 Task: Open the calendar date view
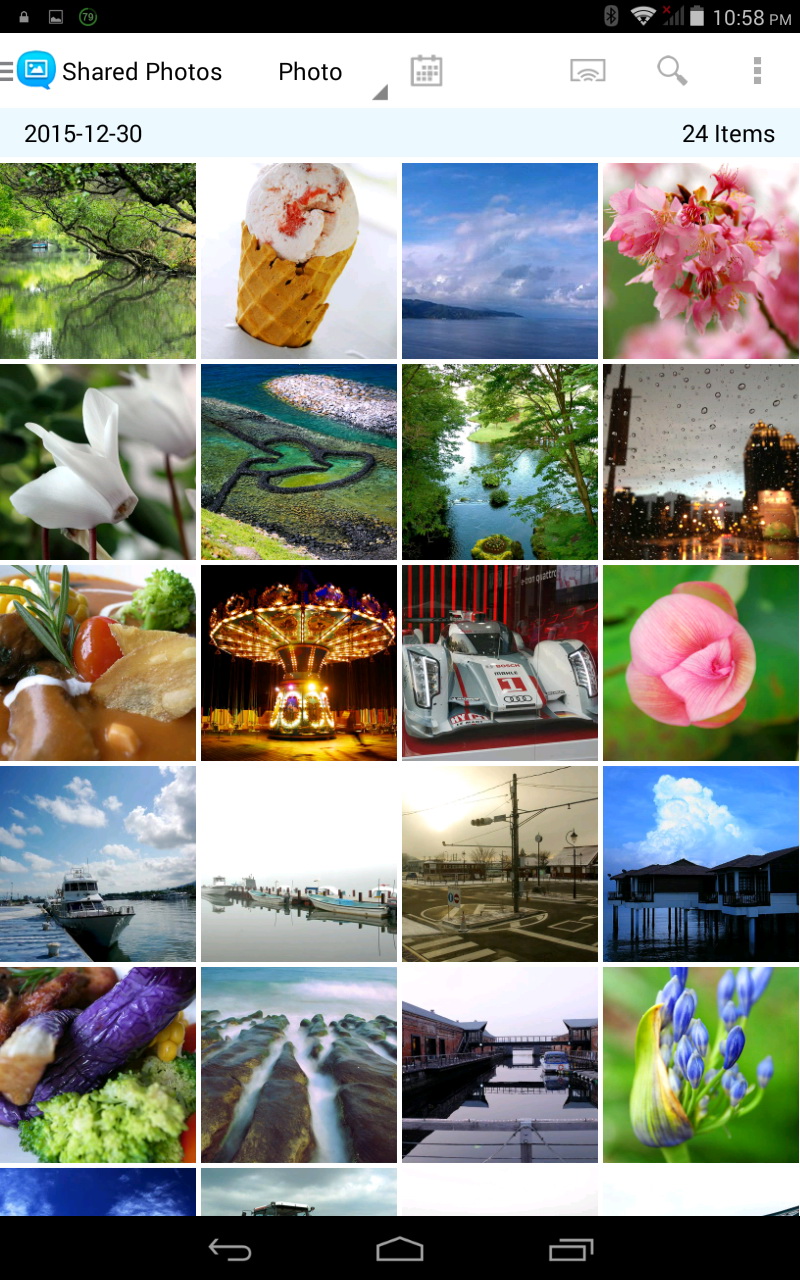coord(427,71)
